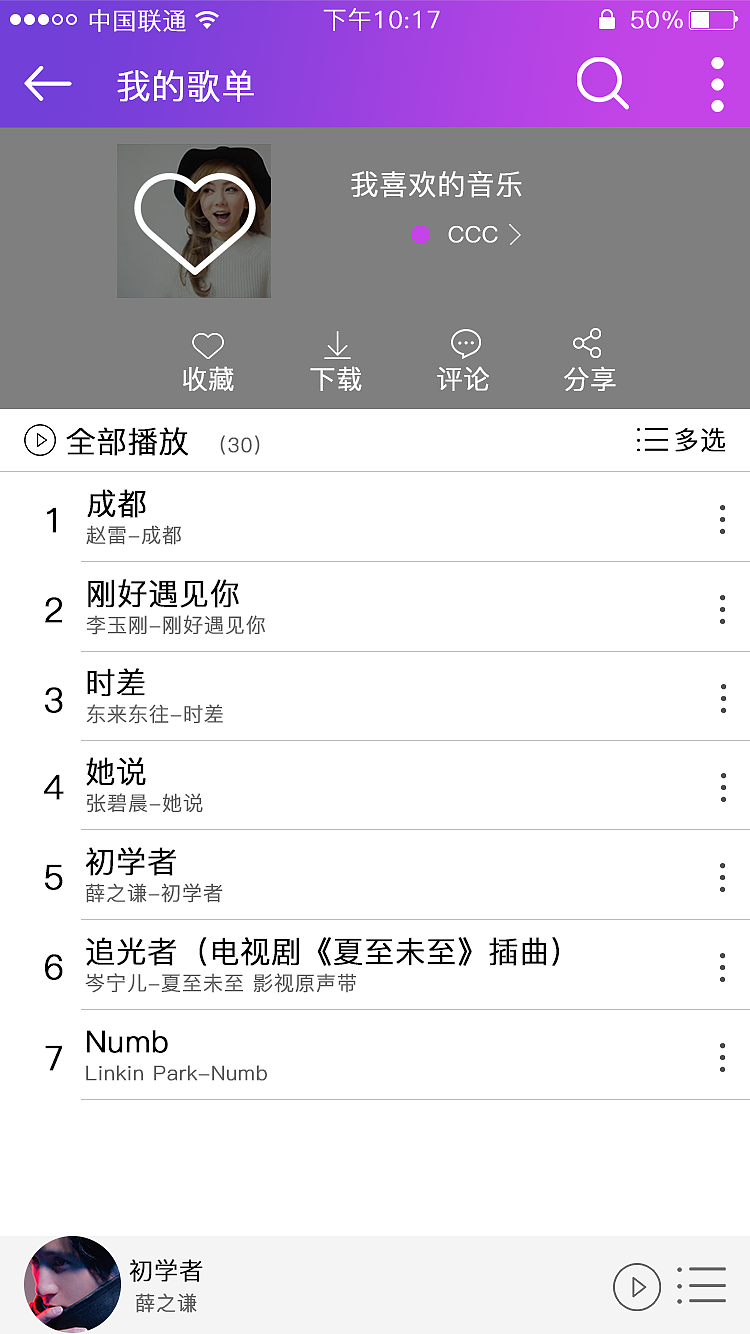Select the song 刚好遇见你
The height and width of the screenshot is (1334, 750).
(x=300, y=608)
